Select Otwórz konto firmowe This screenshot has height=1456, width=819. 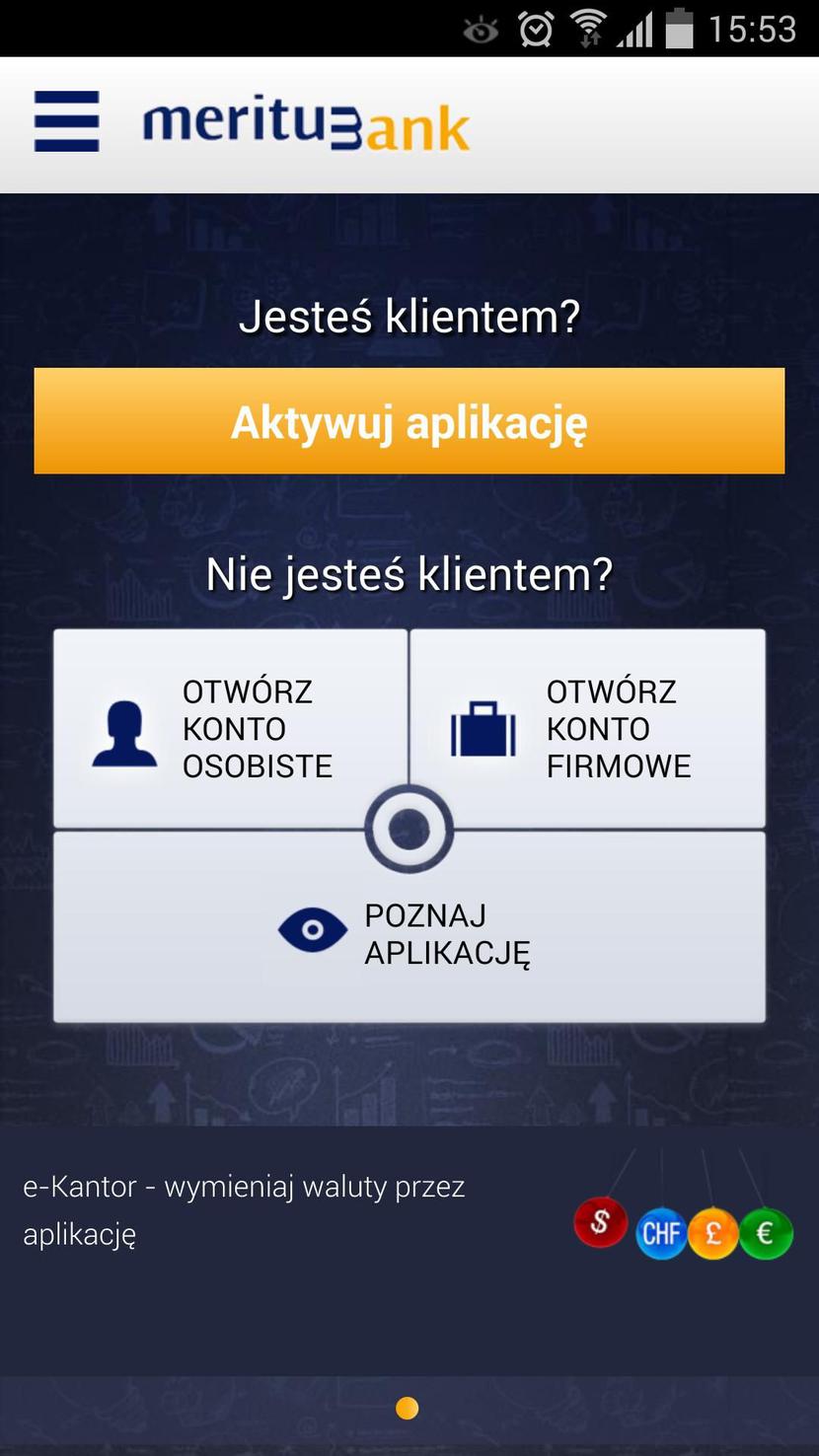[588, 728]
